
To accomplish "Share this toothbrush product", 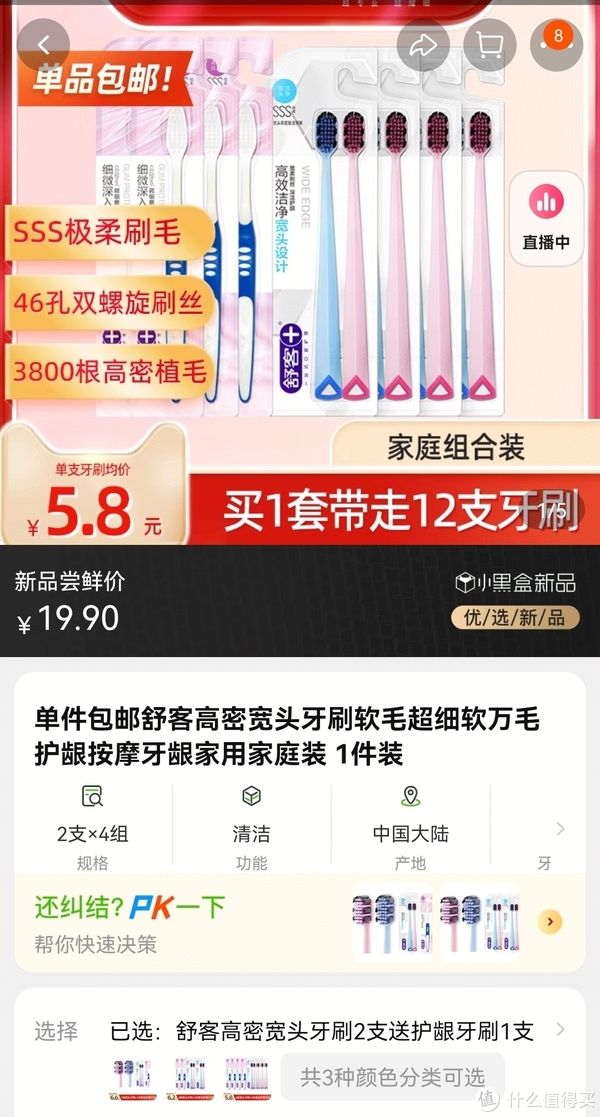I will pyautogui.click(x=423, y=45).
